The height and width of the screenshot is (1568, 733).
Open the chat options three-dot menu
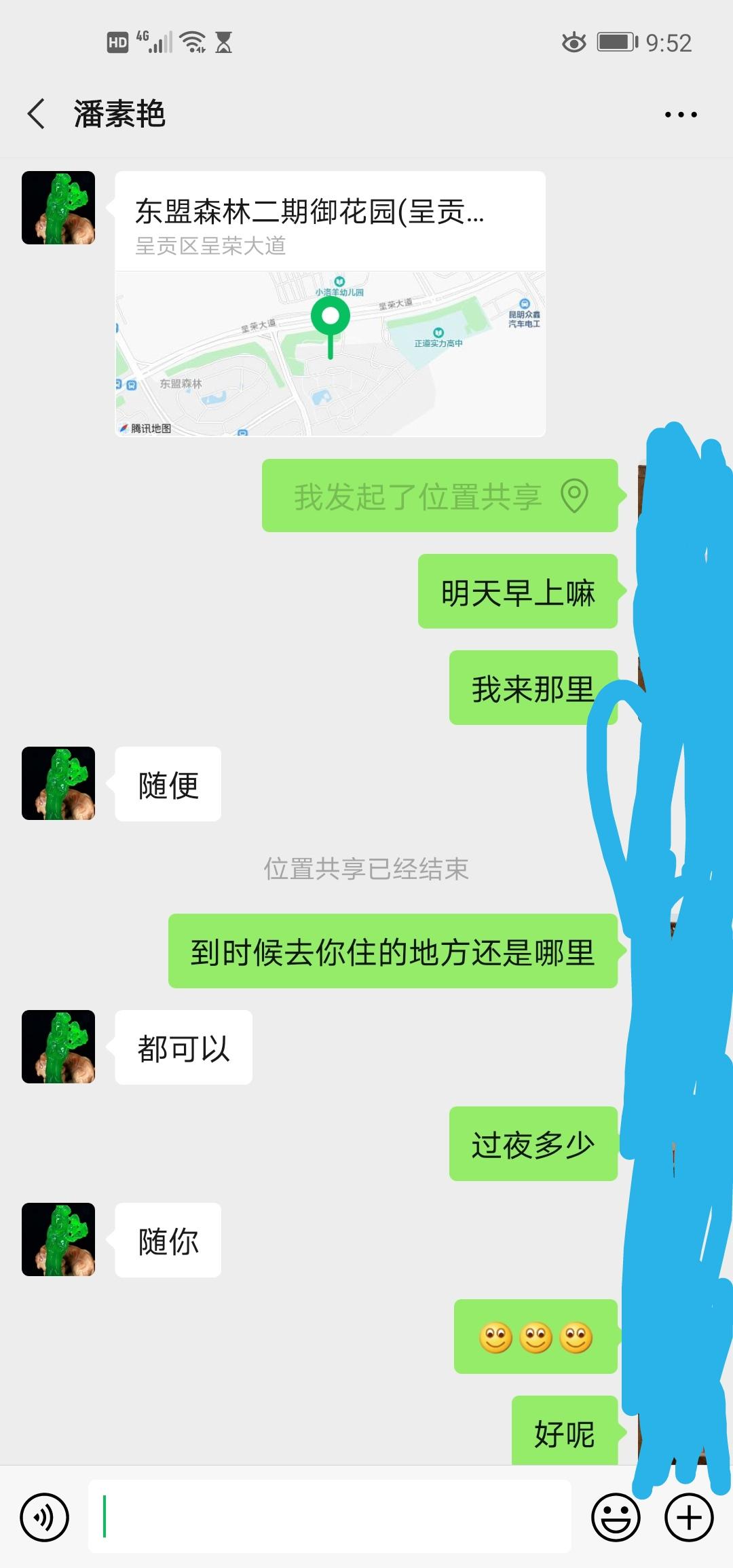coord(680,115)
